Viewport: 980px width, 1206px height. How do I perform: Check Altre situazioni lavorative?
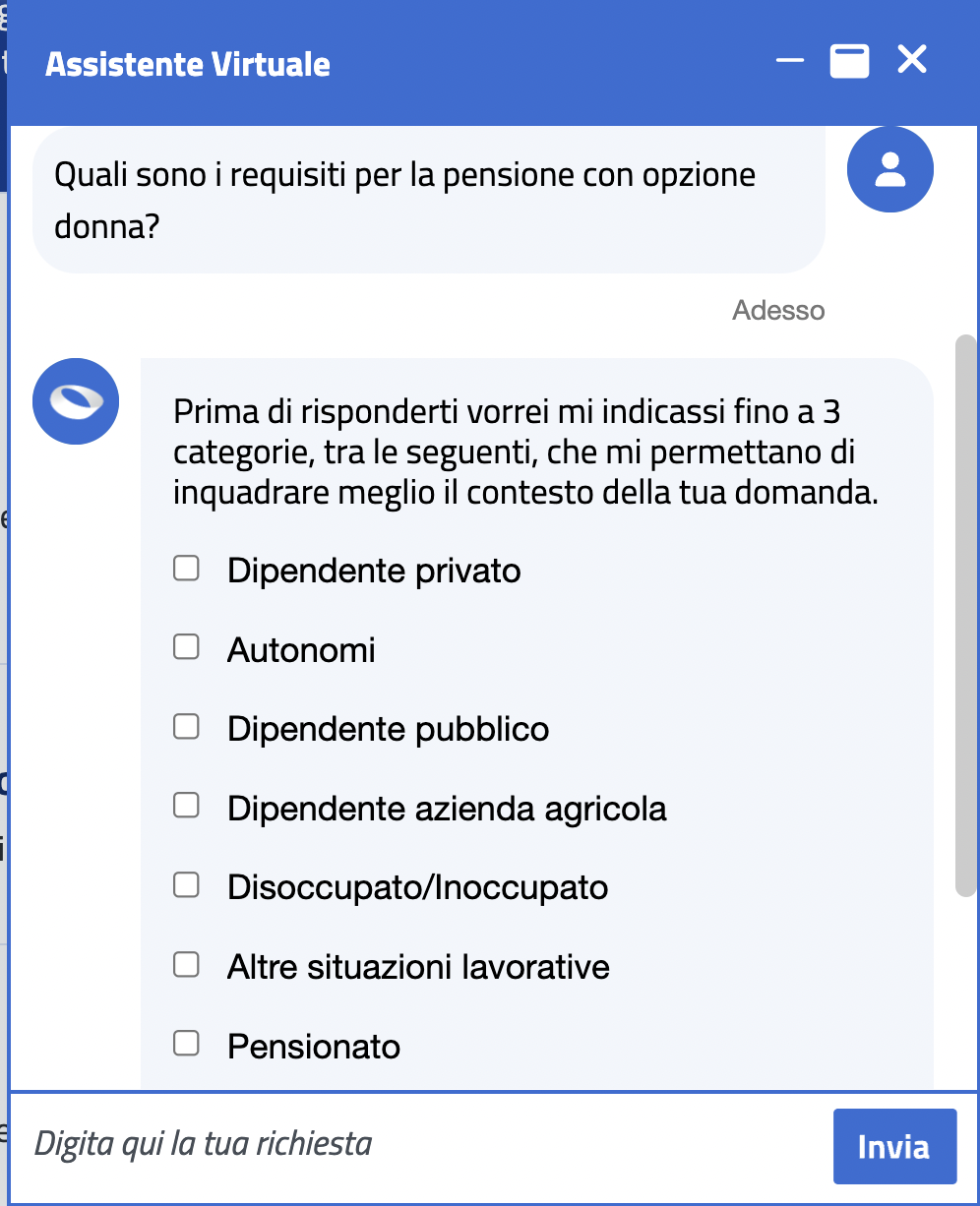coord(186,964)
